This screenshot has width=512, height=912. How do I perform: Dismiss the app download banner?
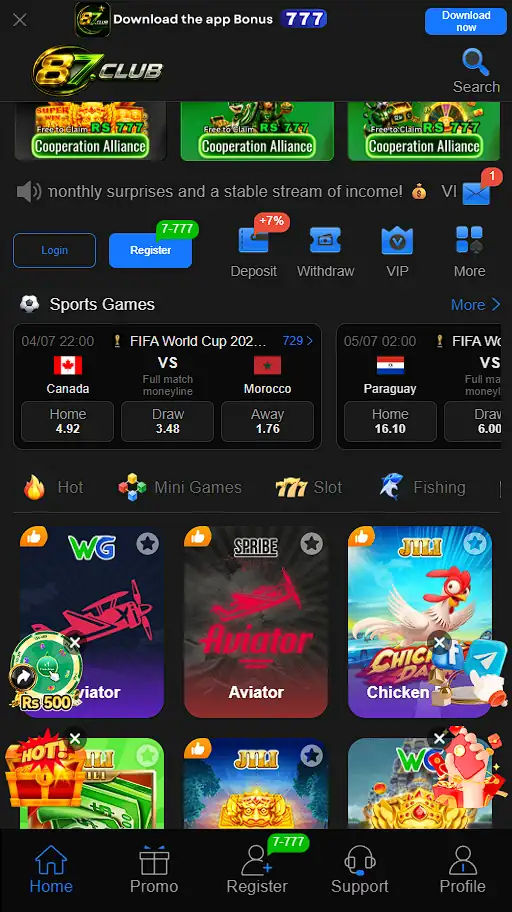pos(20,20)
